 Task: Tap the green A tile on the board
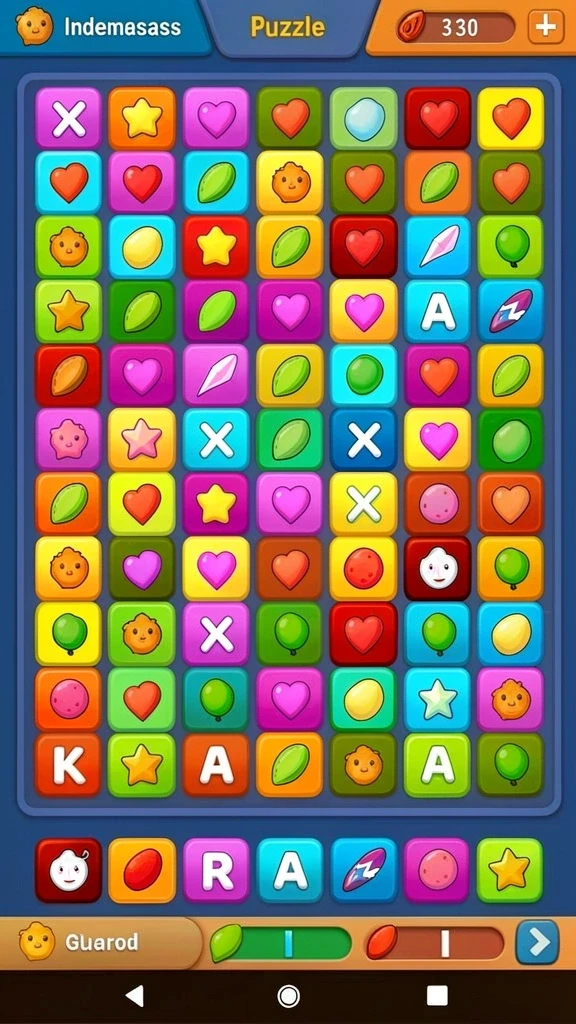click(x=438, y=765)
